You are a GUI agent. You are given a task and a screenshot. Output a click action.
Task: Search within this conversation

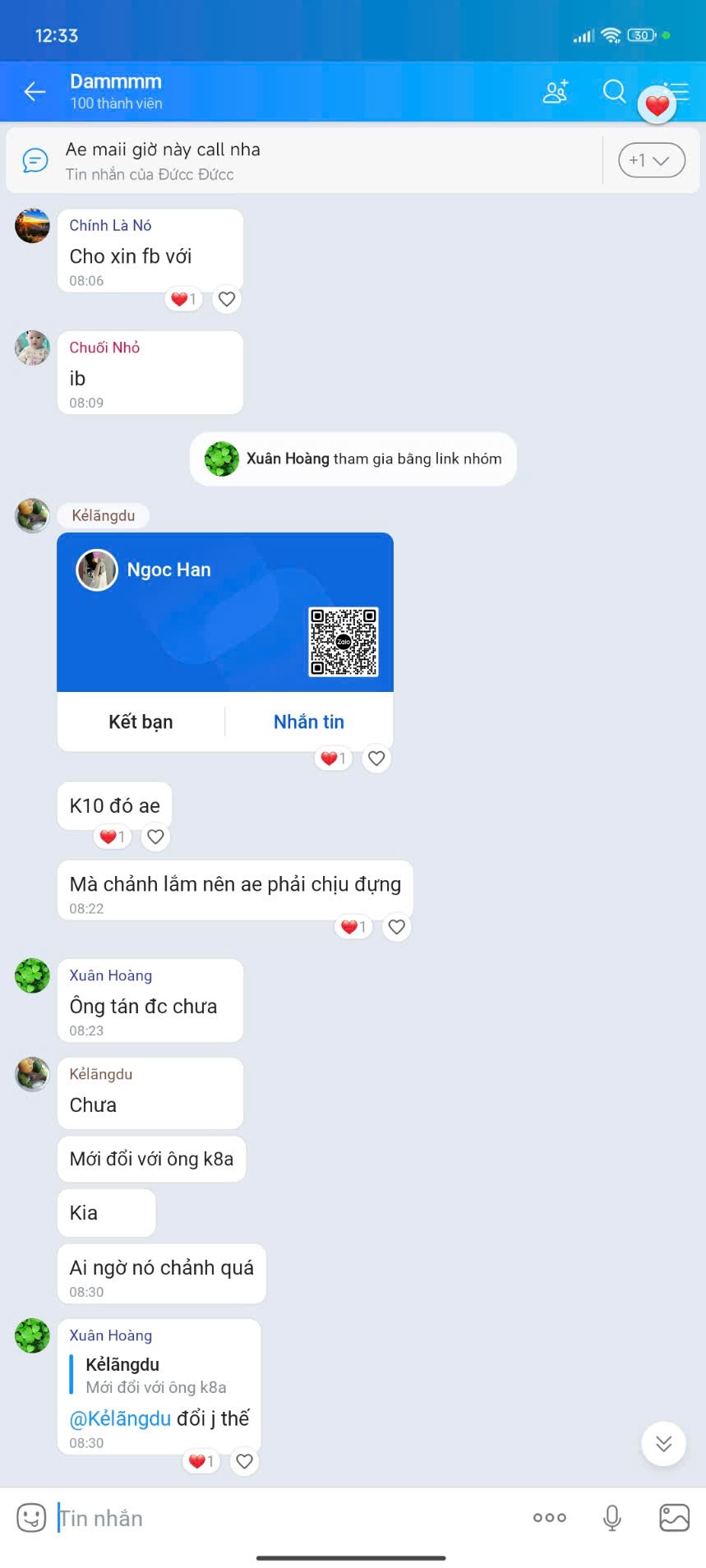[x=614, y=91]
